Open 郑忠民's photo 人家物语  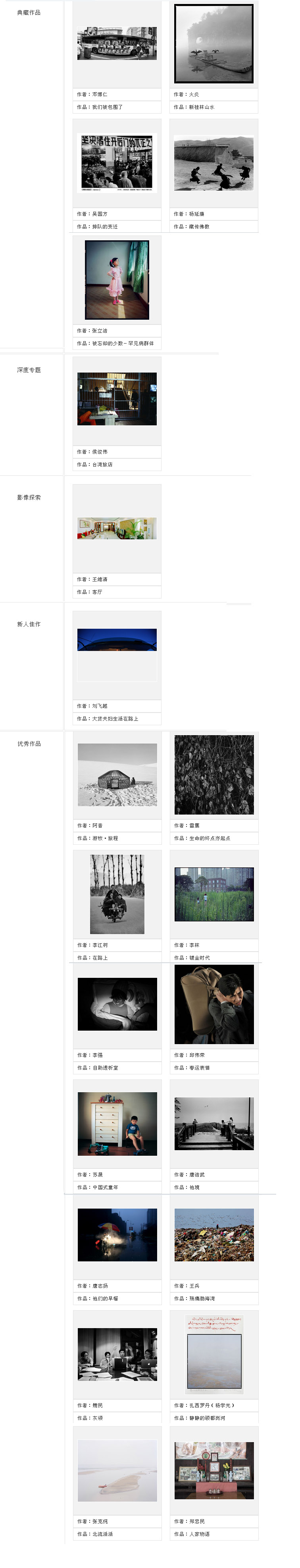click(213, 1470)
